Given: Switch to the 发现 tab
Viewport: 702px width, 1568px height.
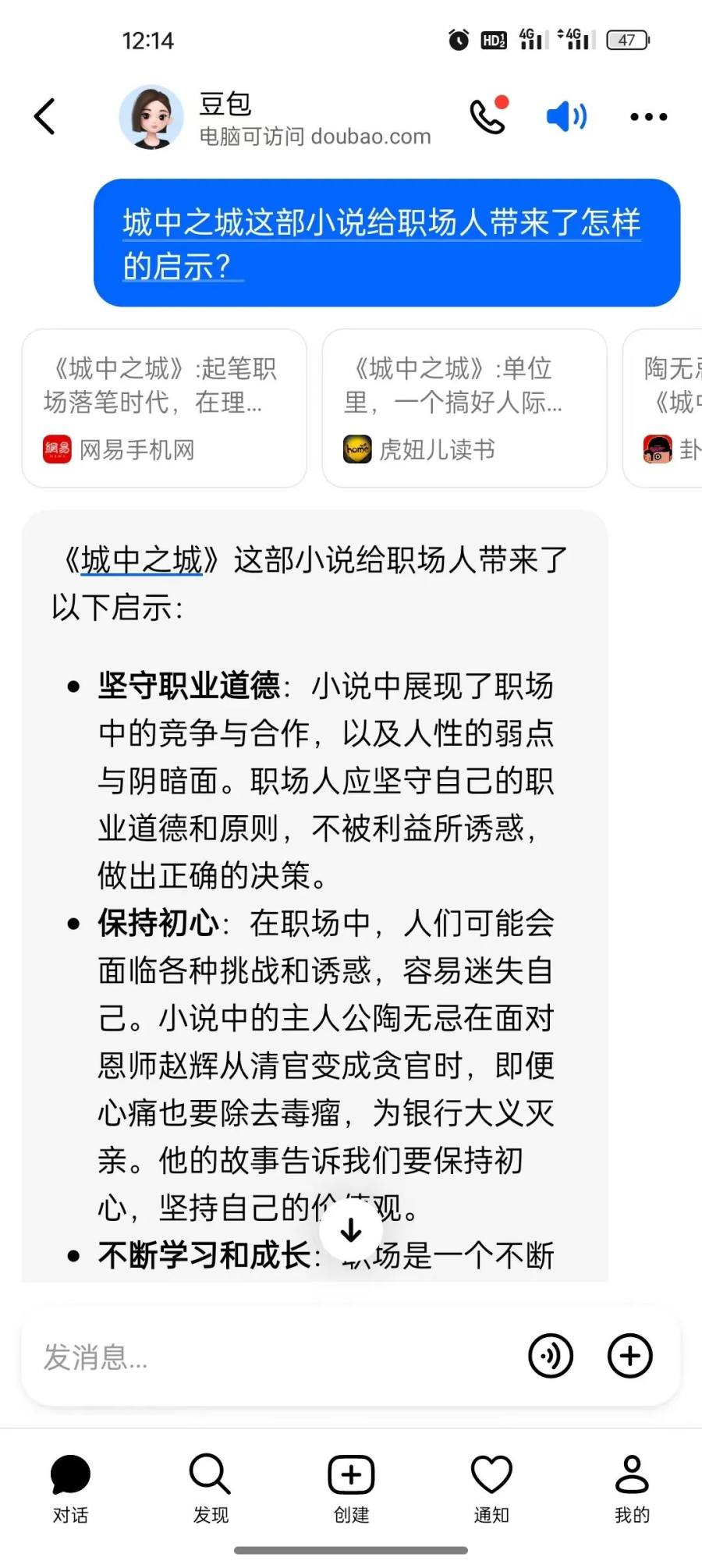Looking at the screenshot, I should tap(211, 1488).
